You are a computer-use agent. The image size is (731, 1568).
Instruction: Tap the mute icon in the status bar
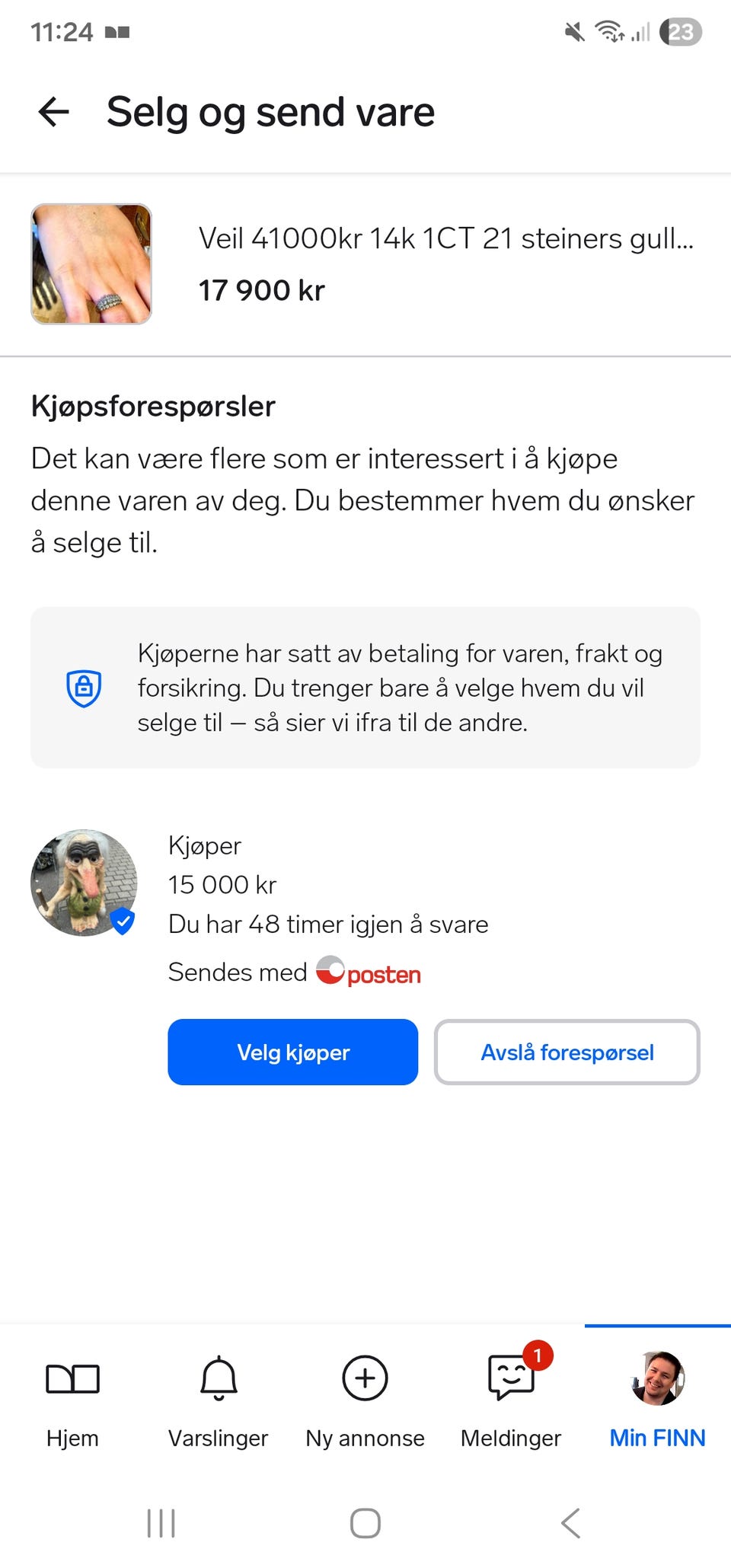tap(573, 32)
